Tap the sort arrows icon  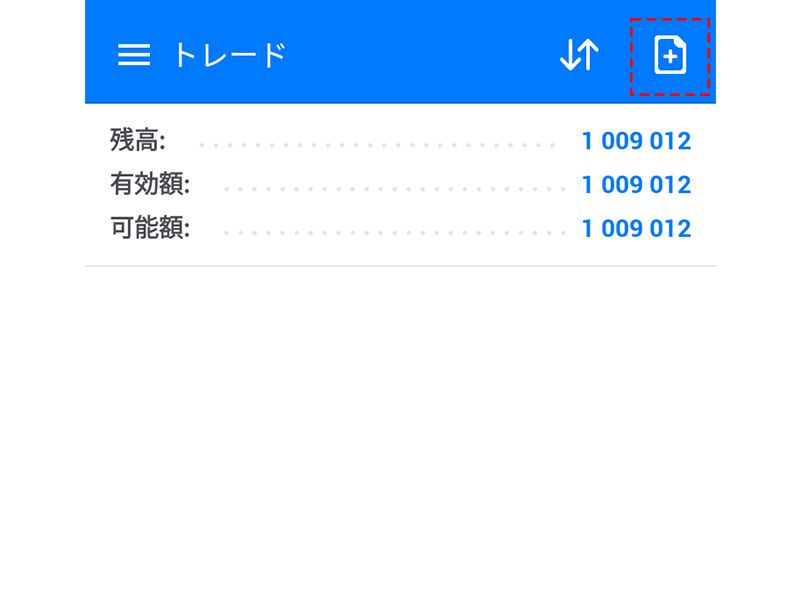[578, 56]
